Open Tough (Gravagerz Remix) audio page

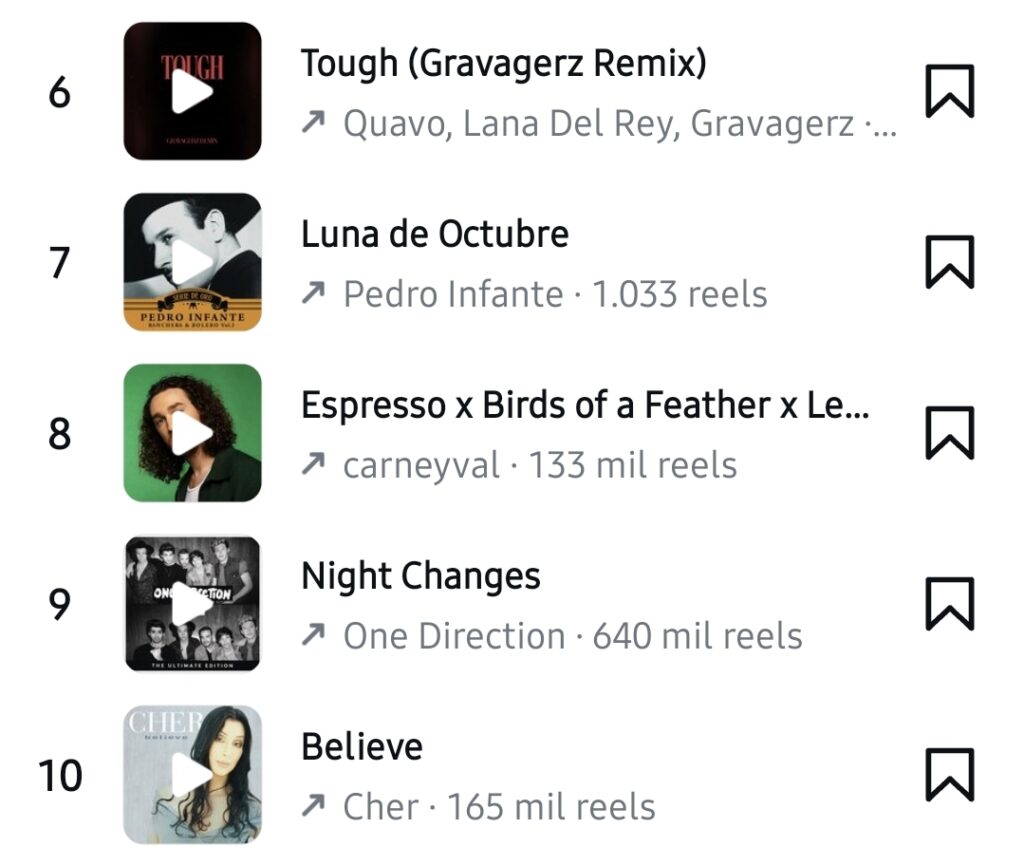pyautogui.click(x=503, y=64)
